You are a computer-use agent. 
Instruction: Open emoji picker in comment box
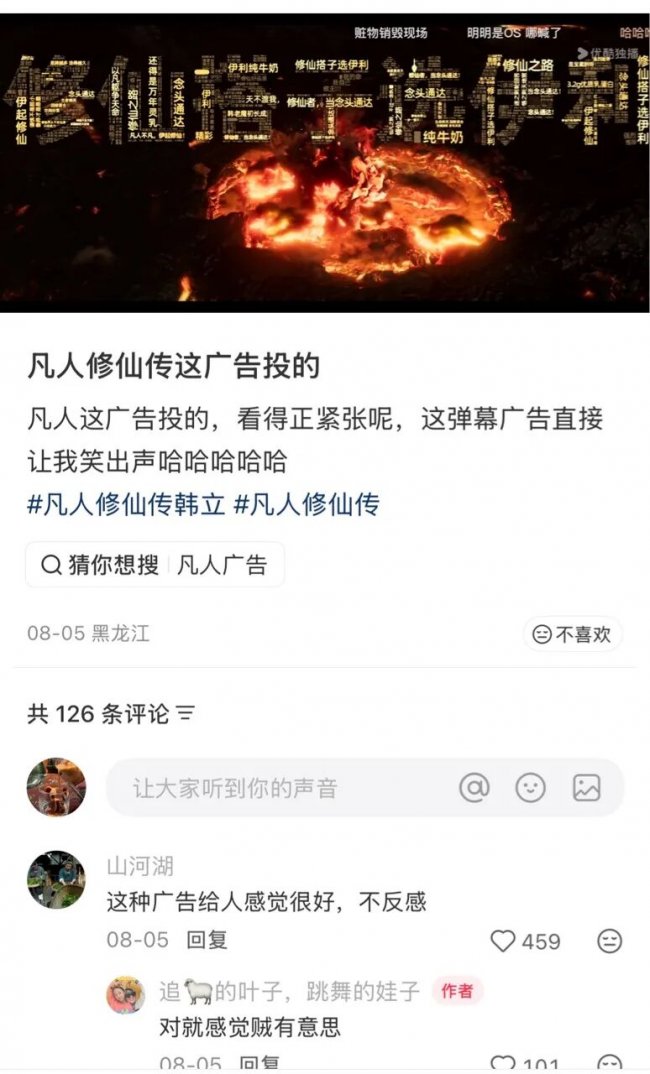click(530, 788)
